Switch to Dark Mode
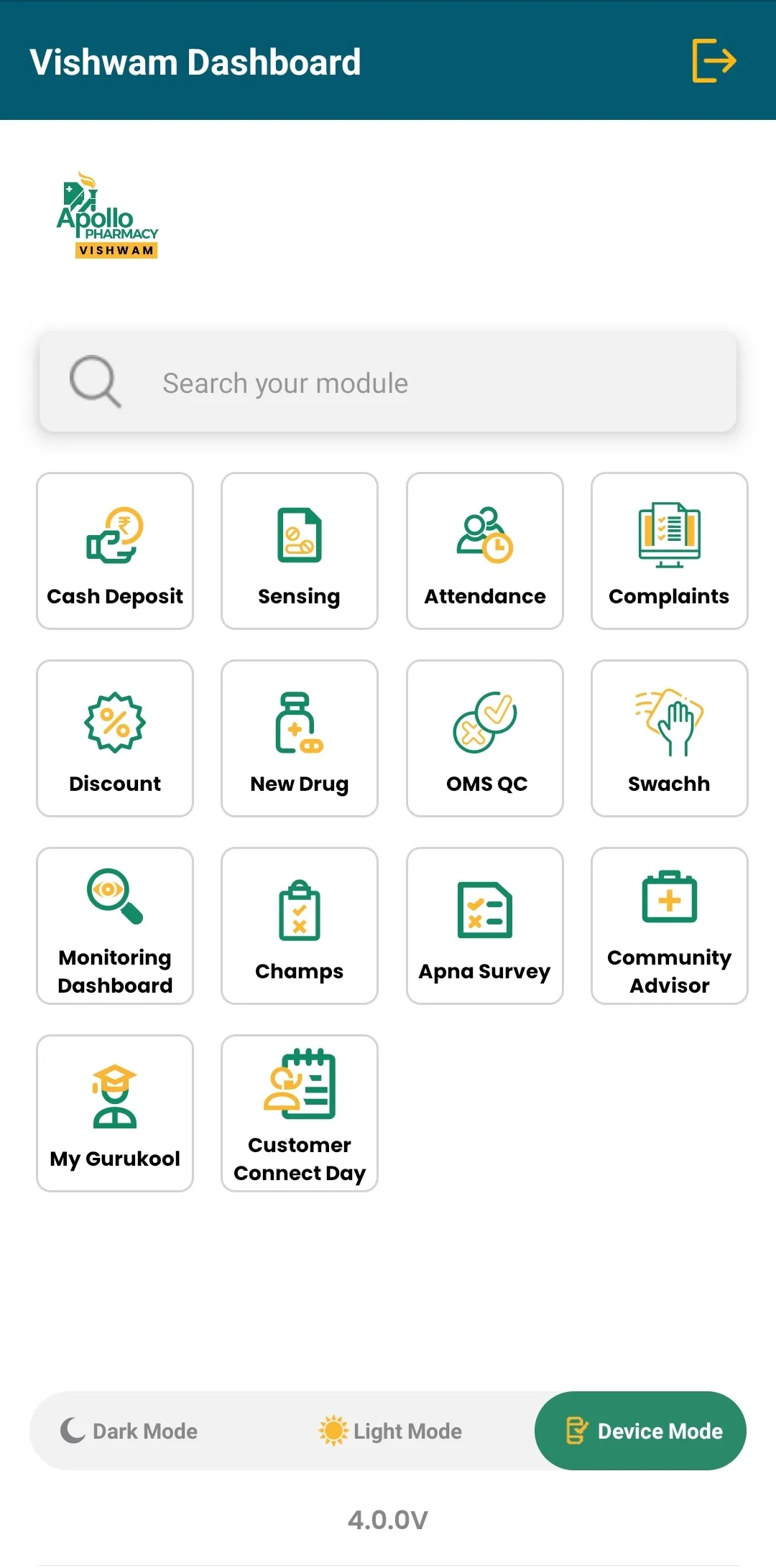 pyautogui.click(x=129, y=1431)
